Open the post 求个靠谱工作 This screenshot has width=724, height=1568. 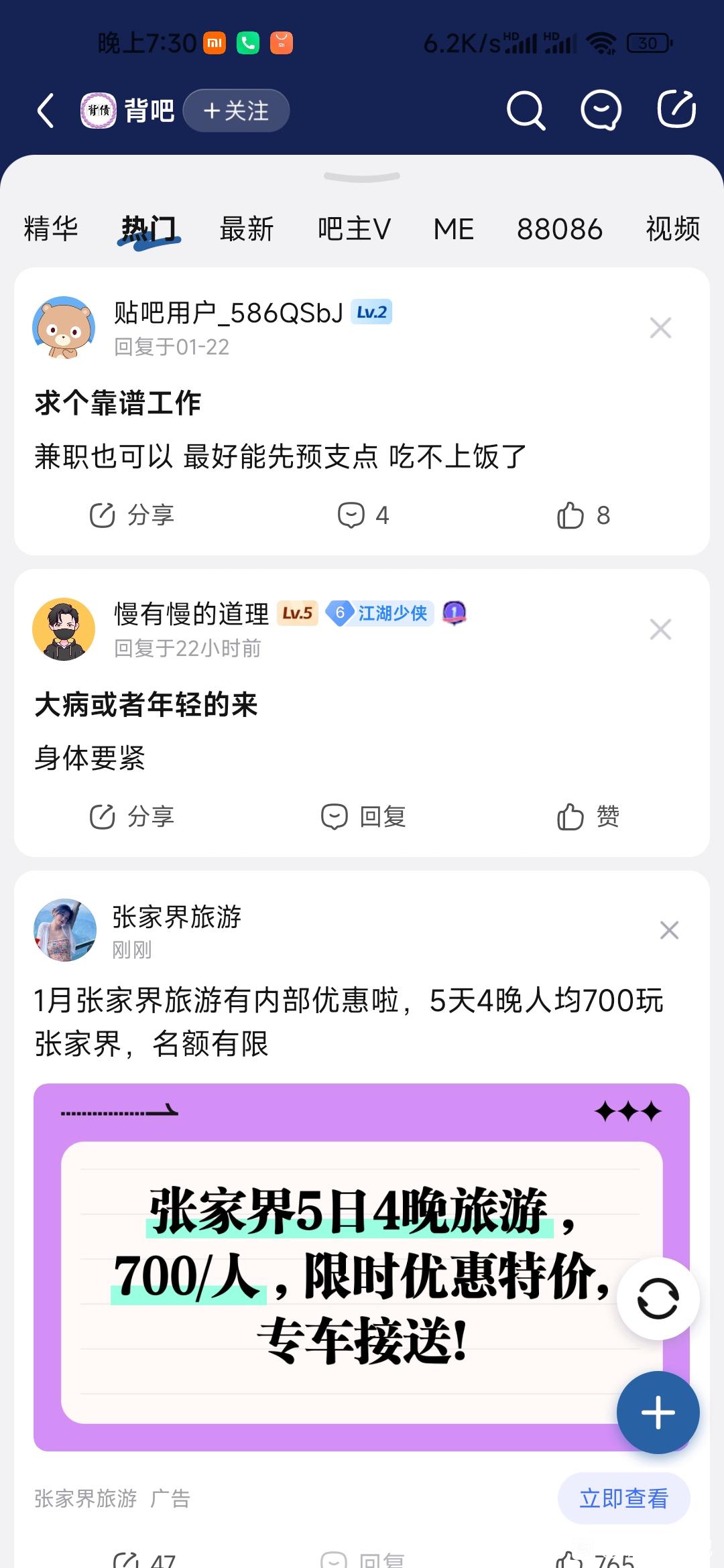click(118, 403)
